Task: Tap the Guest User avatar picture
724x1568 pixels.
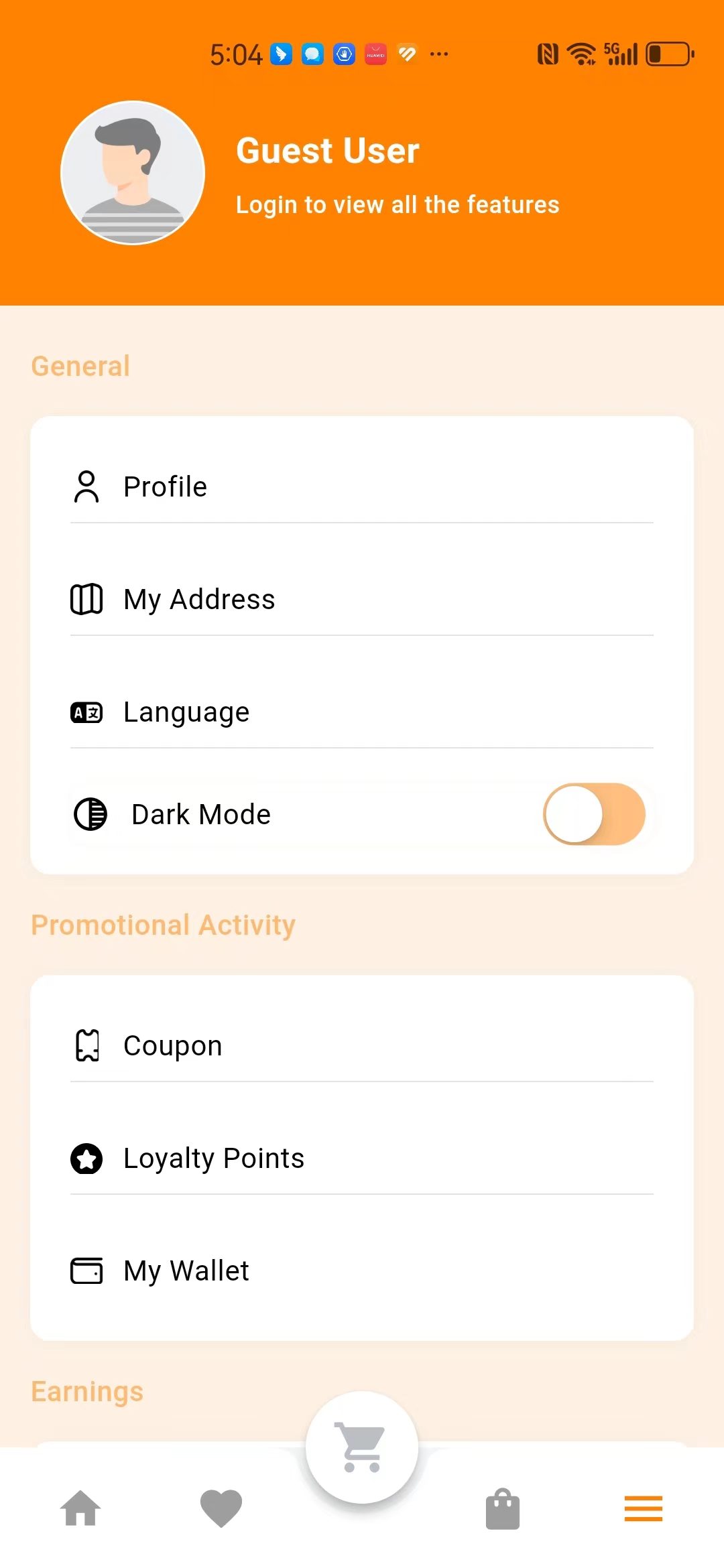Action: click(x=133, y=173)
